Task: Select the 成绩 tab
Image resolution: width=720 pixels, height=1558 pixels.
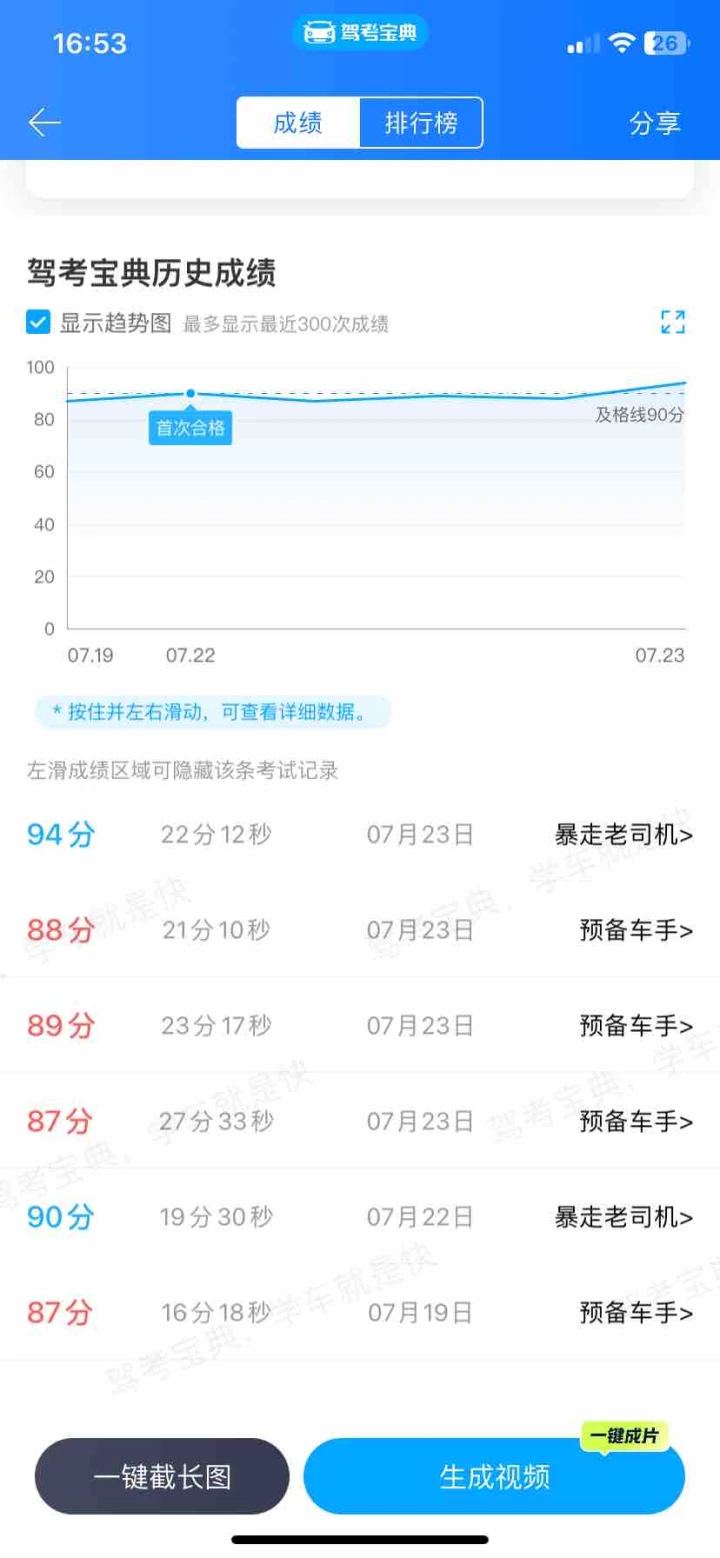Action: coord(298,123)
